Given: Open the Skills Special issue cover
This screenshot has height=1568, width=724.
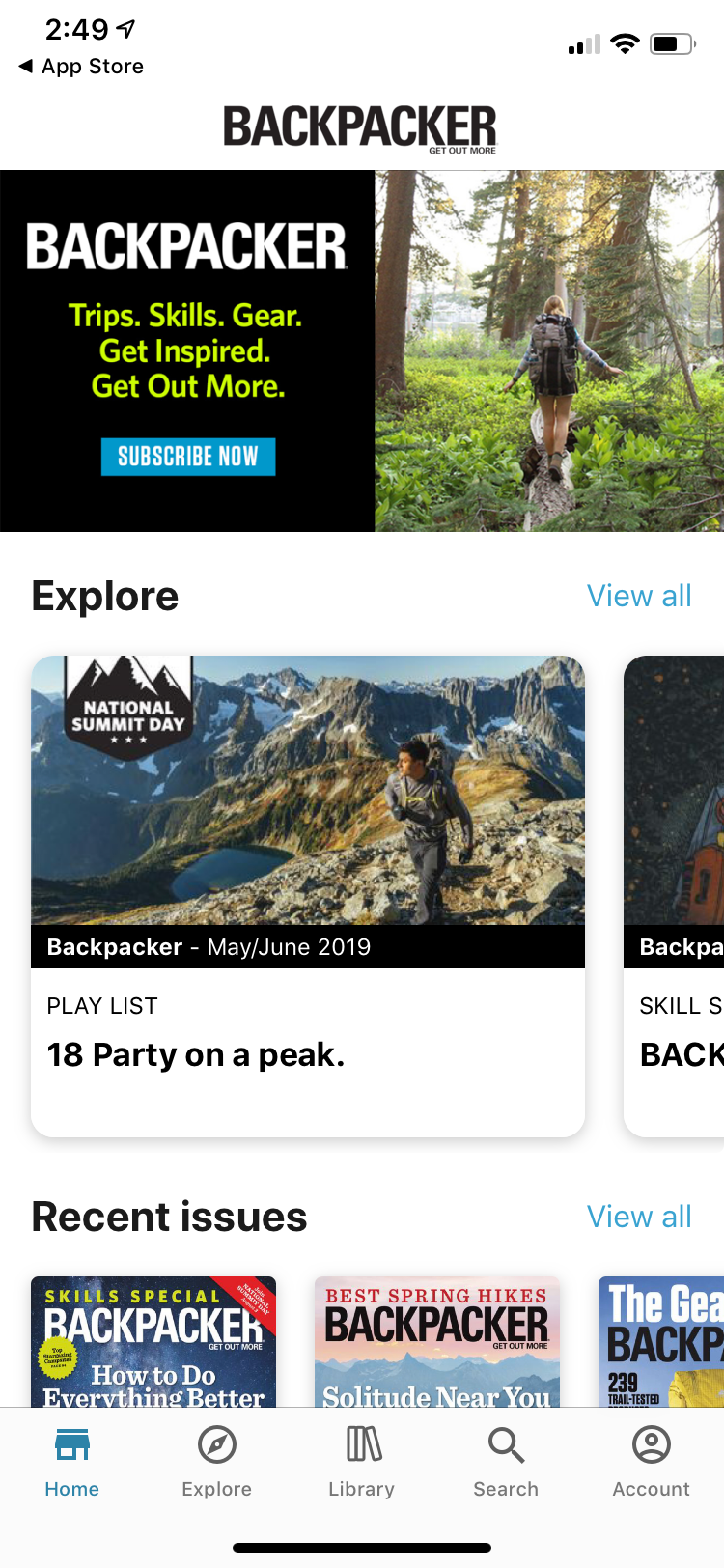Looking at the screenshot, I should (x=153, y=1342).
